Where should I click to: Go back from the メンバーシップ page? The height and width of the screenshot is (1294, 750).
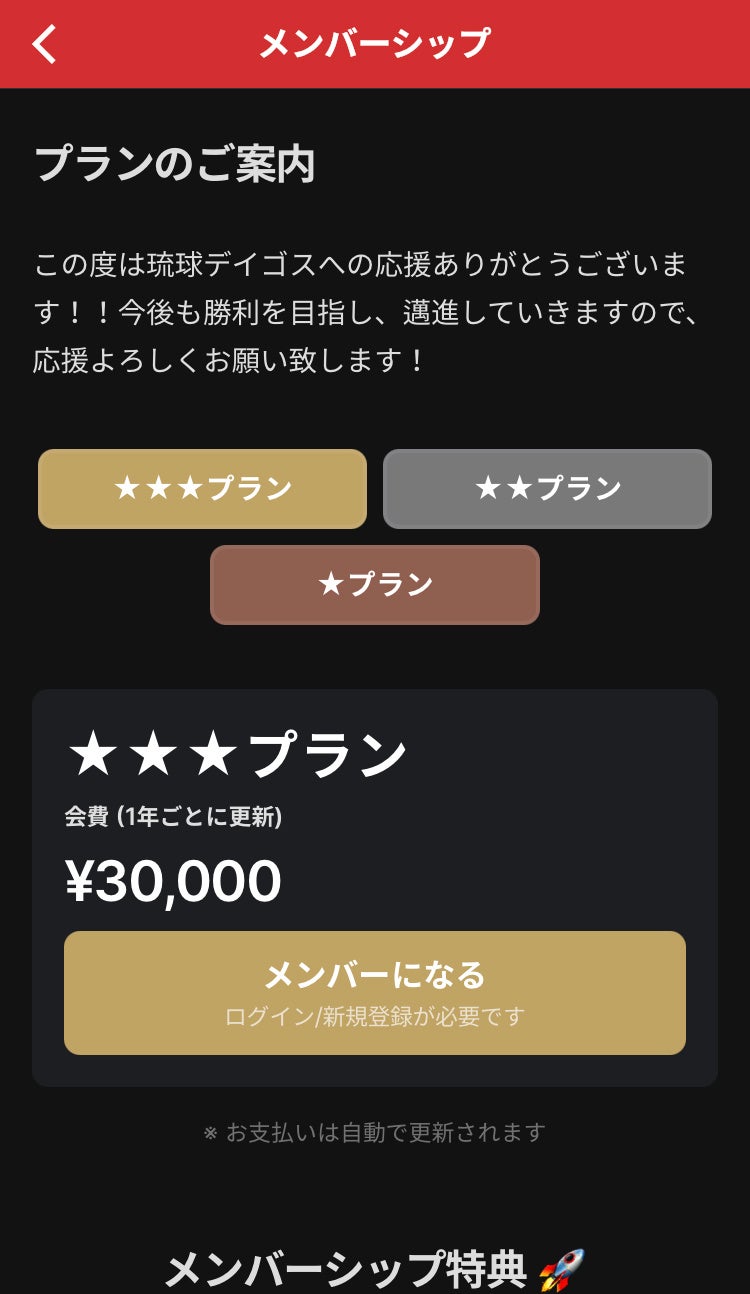45,44
